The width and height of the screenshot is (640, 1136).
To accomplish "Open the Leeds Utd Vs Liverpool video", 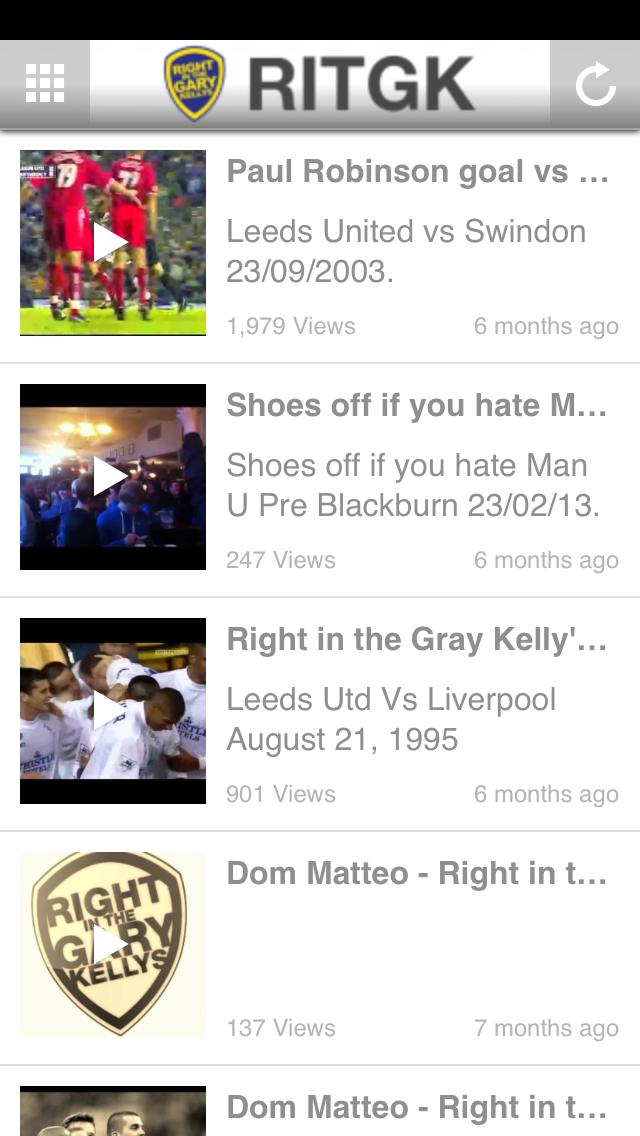I will [417, 640].
